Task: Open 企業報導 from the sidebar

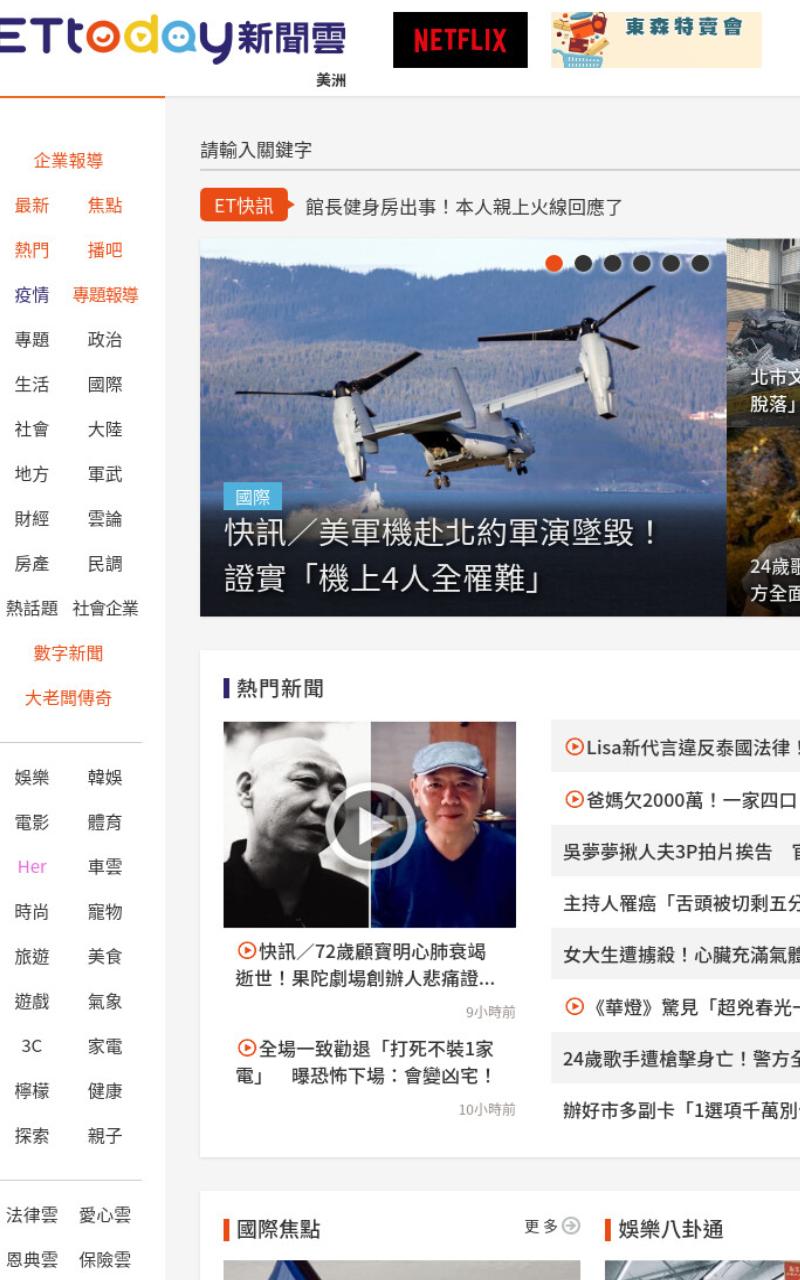Action: click(68, 161)
